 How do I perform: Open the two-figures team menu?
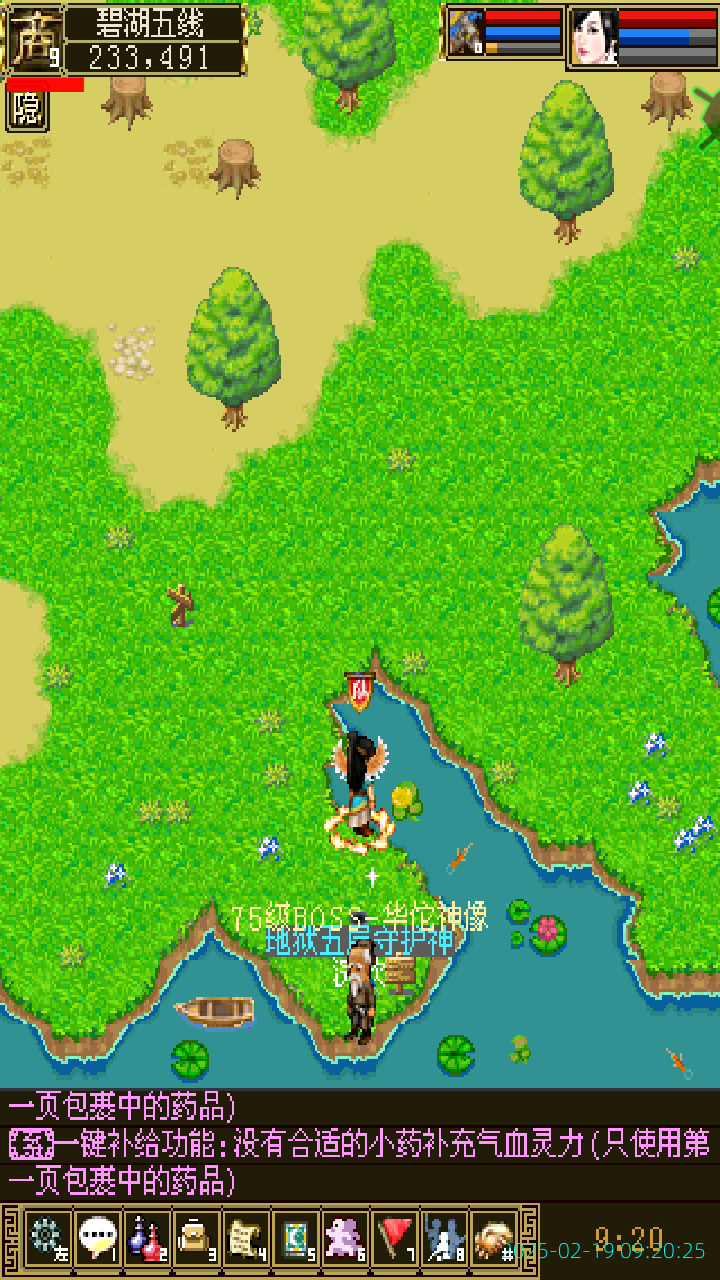pyautogui.click(x=445, y=1239)
